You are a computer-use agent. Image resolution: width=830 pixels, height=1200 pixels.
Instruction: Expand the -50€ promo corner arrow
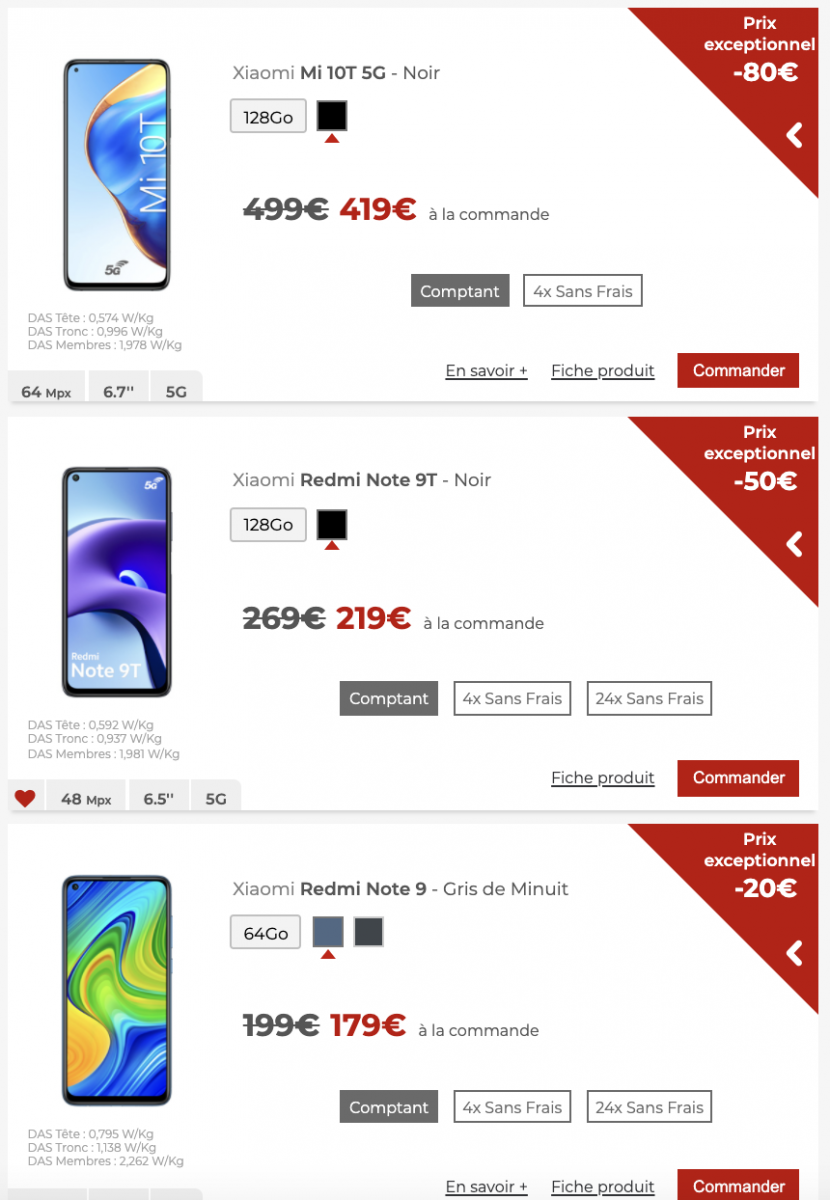click(x=795, y=544)
